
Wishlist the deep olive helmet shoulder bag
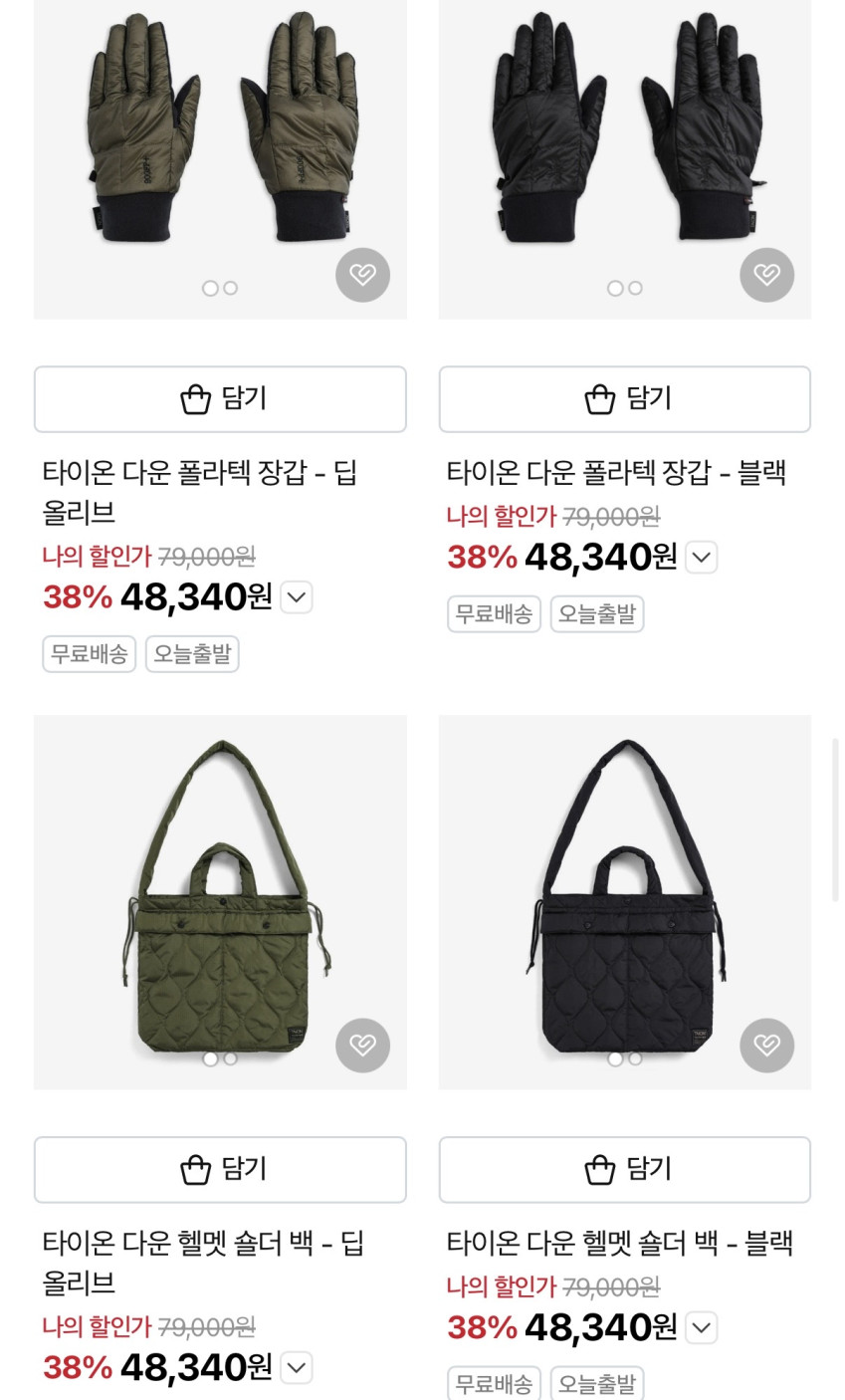click(x=362, y=1046)
